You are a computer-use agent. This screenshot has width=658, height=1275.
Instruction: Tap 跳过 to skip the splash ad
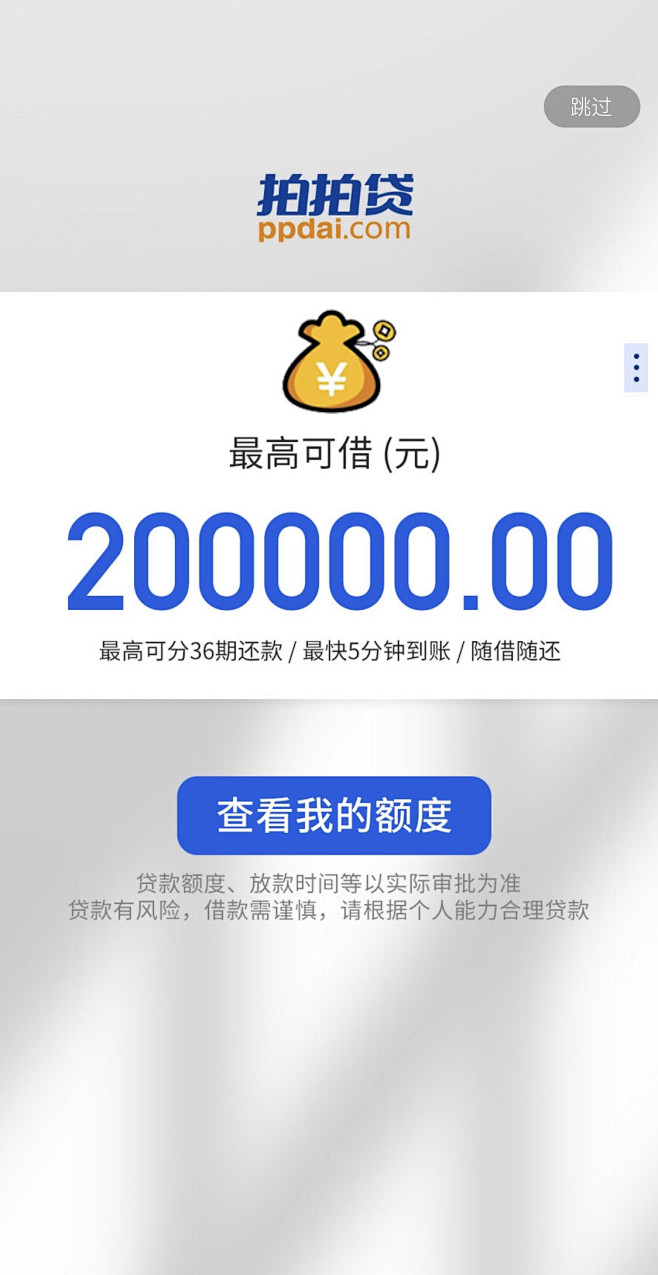(x=591, y=107)
